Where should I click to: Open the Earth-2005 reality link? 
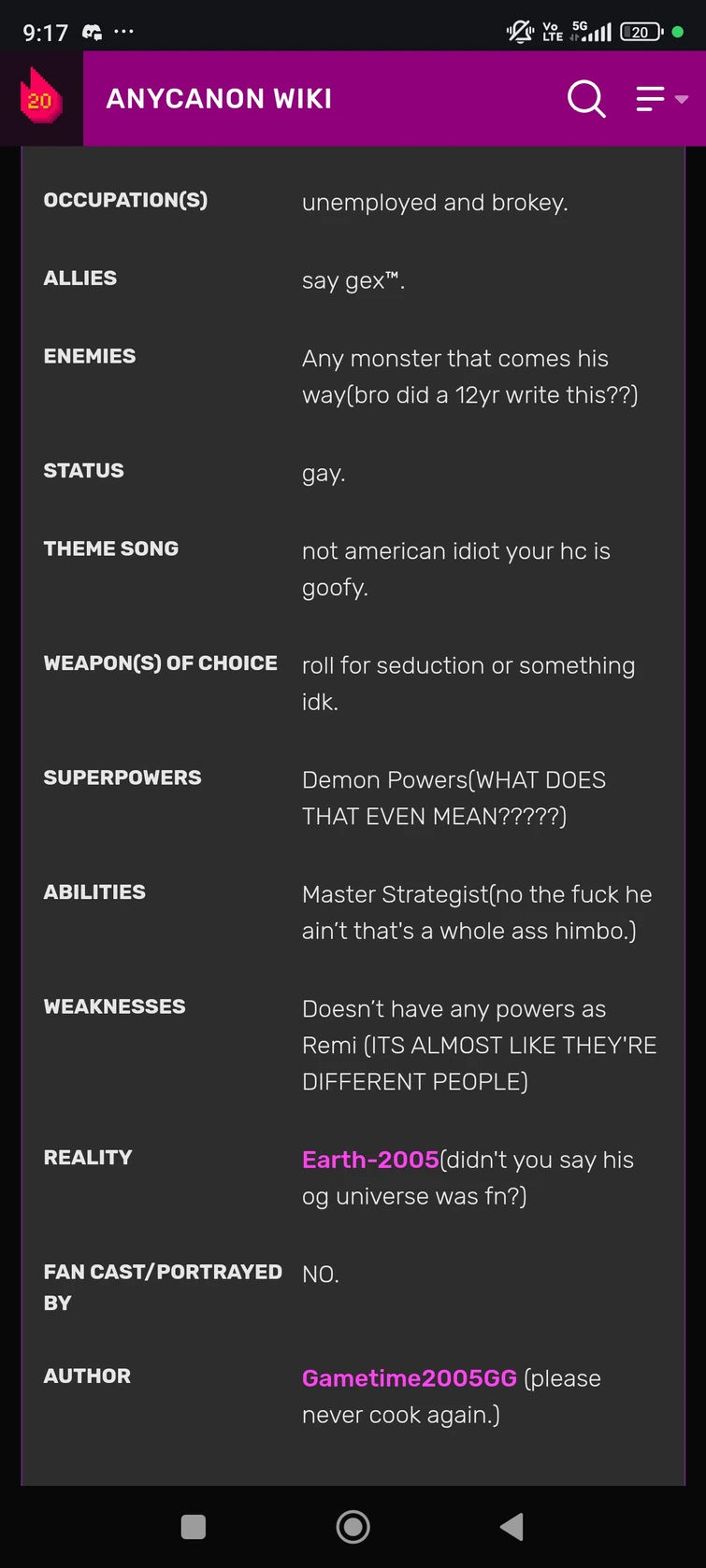tap(370, 1160)
